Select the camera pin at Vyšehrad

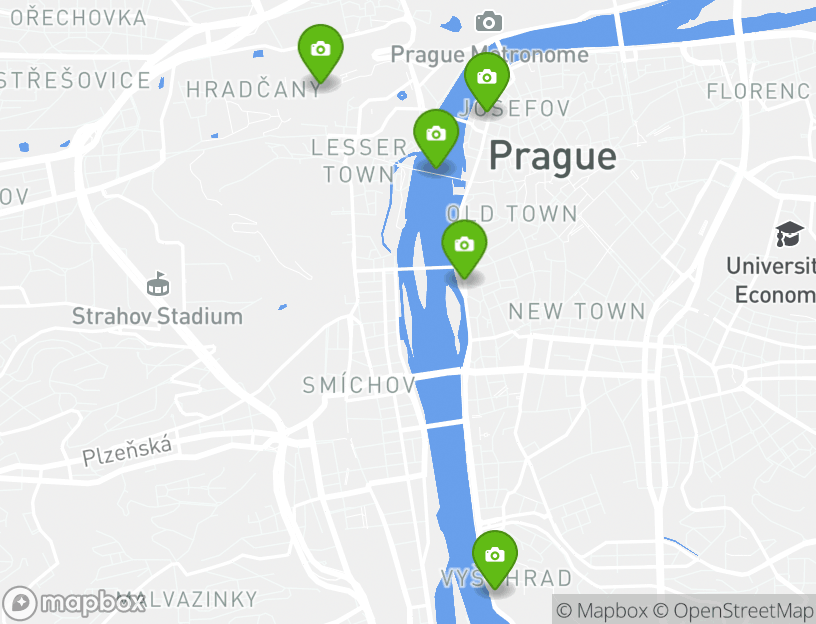(x=494, y=555)
